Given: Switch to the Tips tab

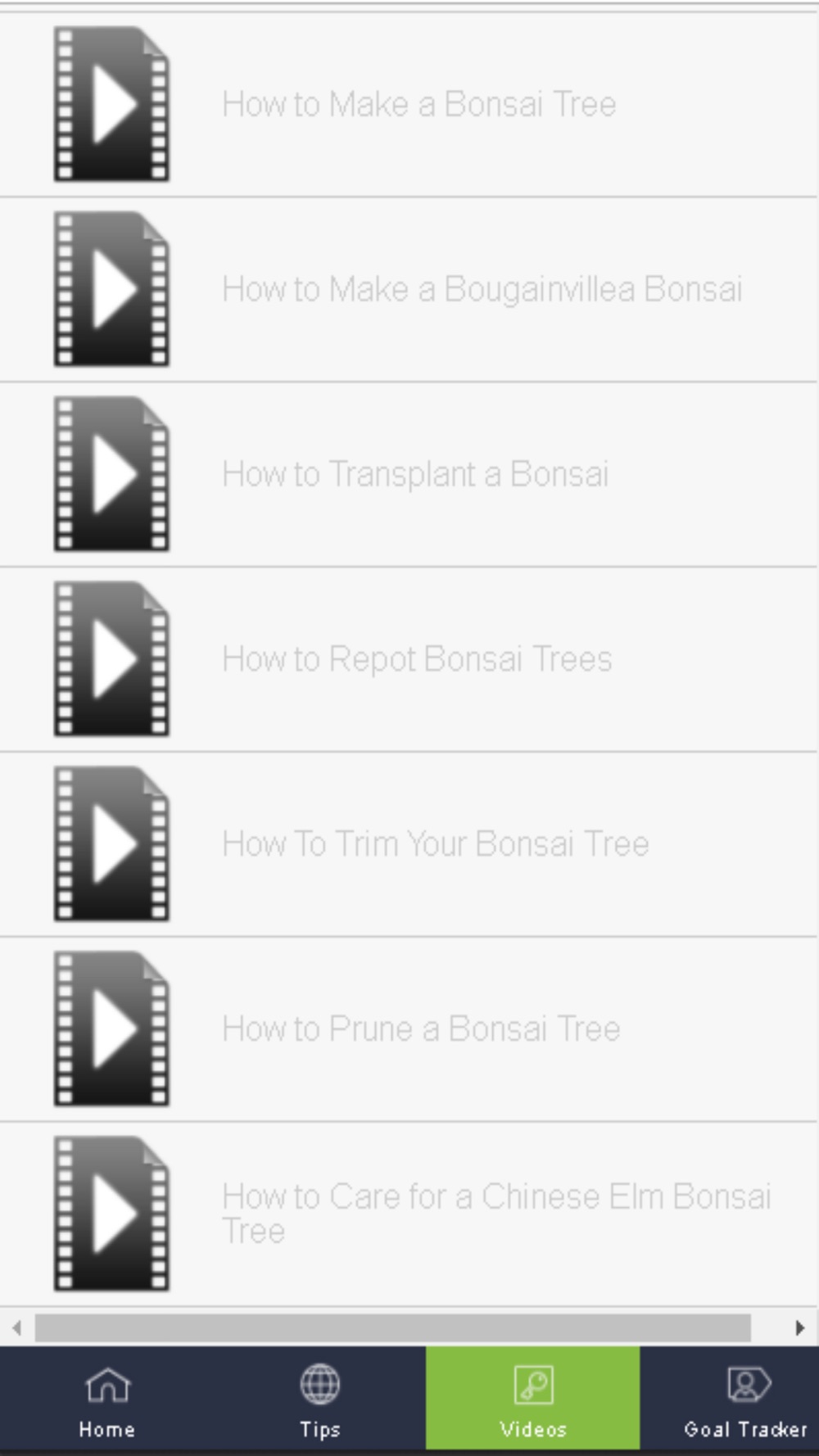Looking at the screenshot, I should [319, 1401].
